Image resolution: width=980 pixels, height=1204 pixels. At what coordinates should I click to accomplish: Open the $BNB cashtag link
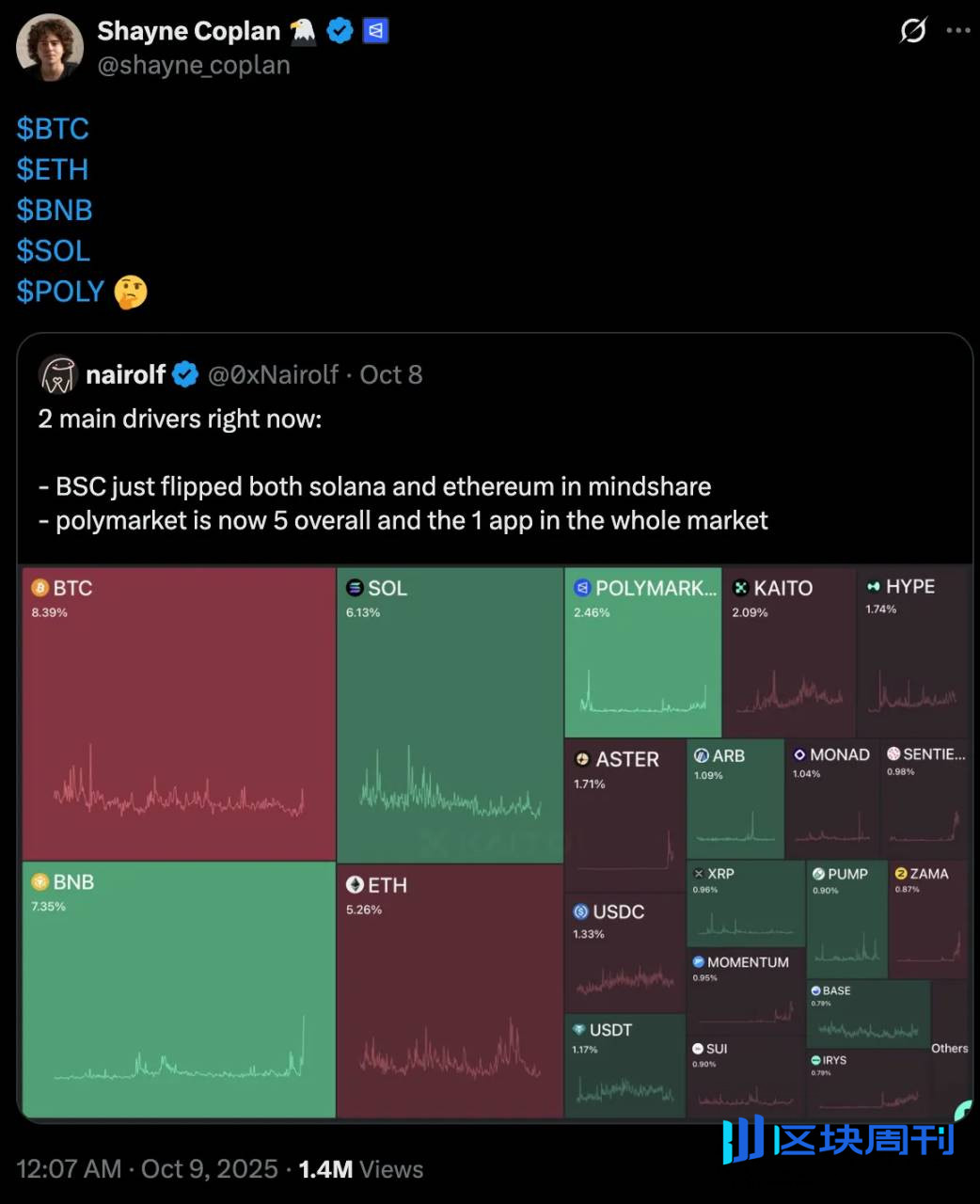coord(55,210)
